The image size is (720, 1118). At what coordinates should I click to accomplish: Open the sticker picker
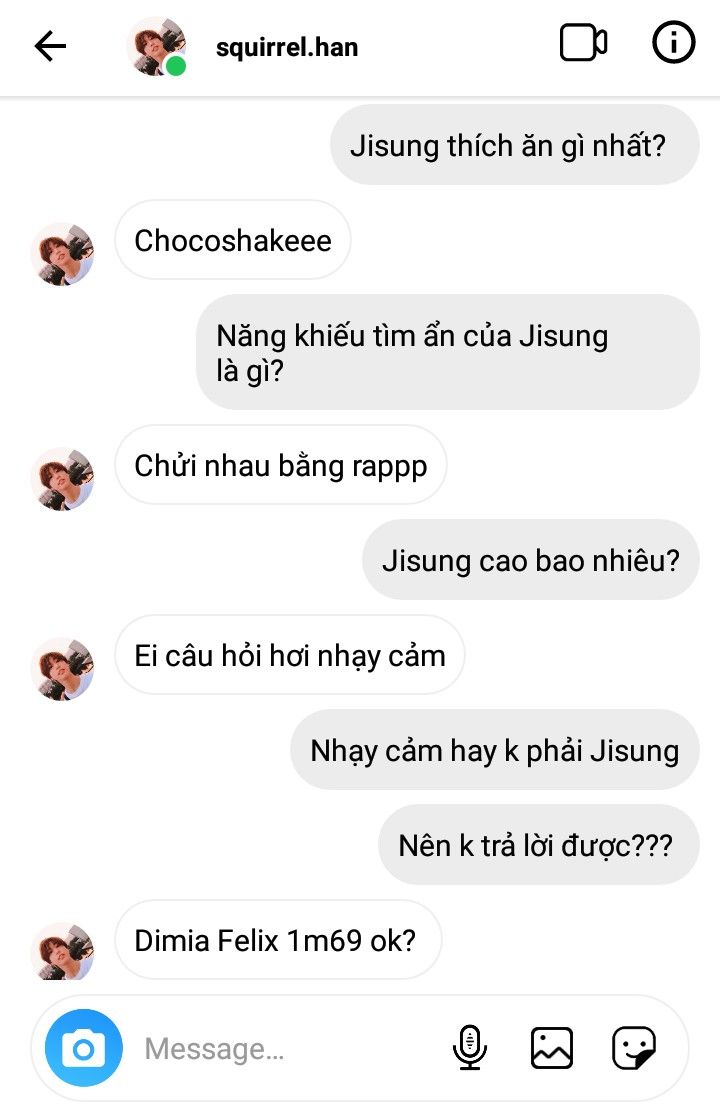pyautogui.click(x=634, y=1048)
